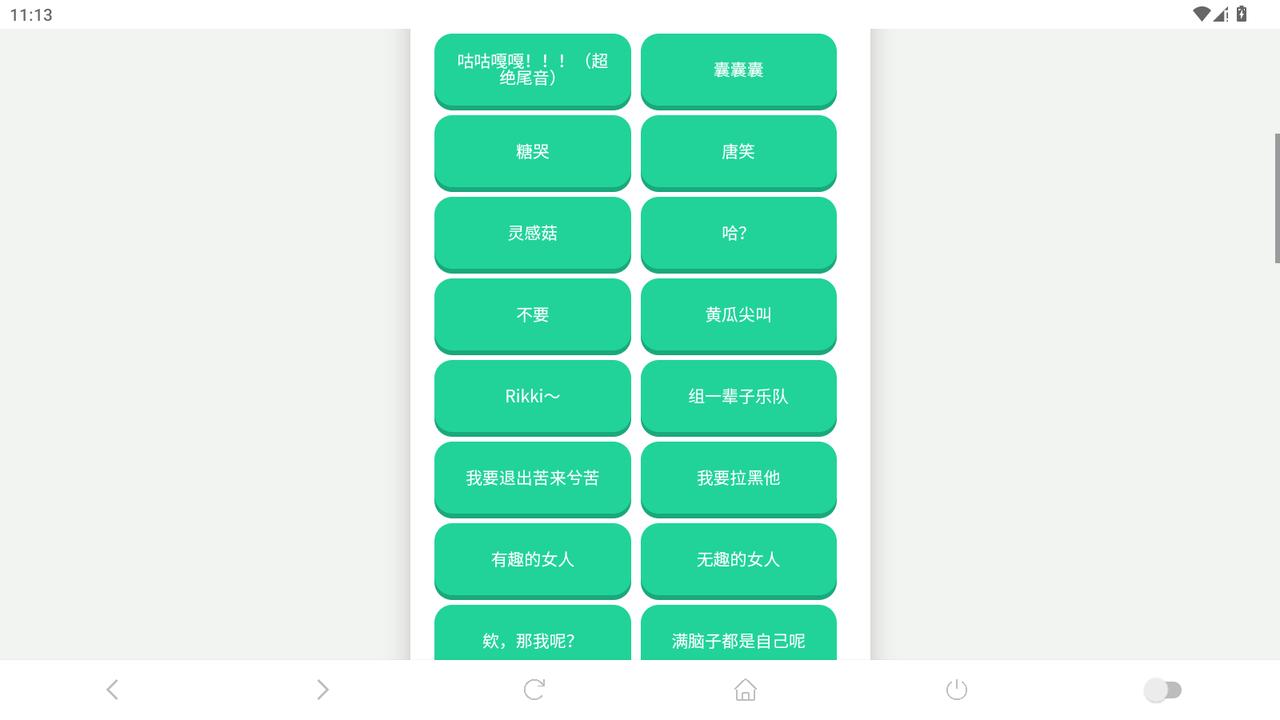Tap the 哈? button

coord(738,233)
